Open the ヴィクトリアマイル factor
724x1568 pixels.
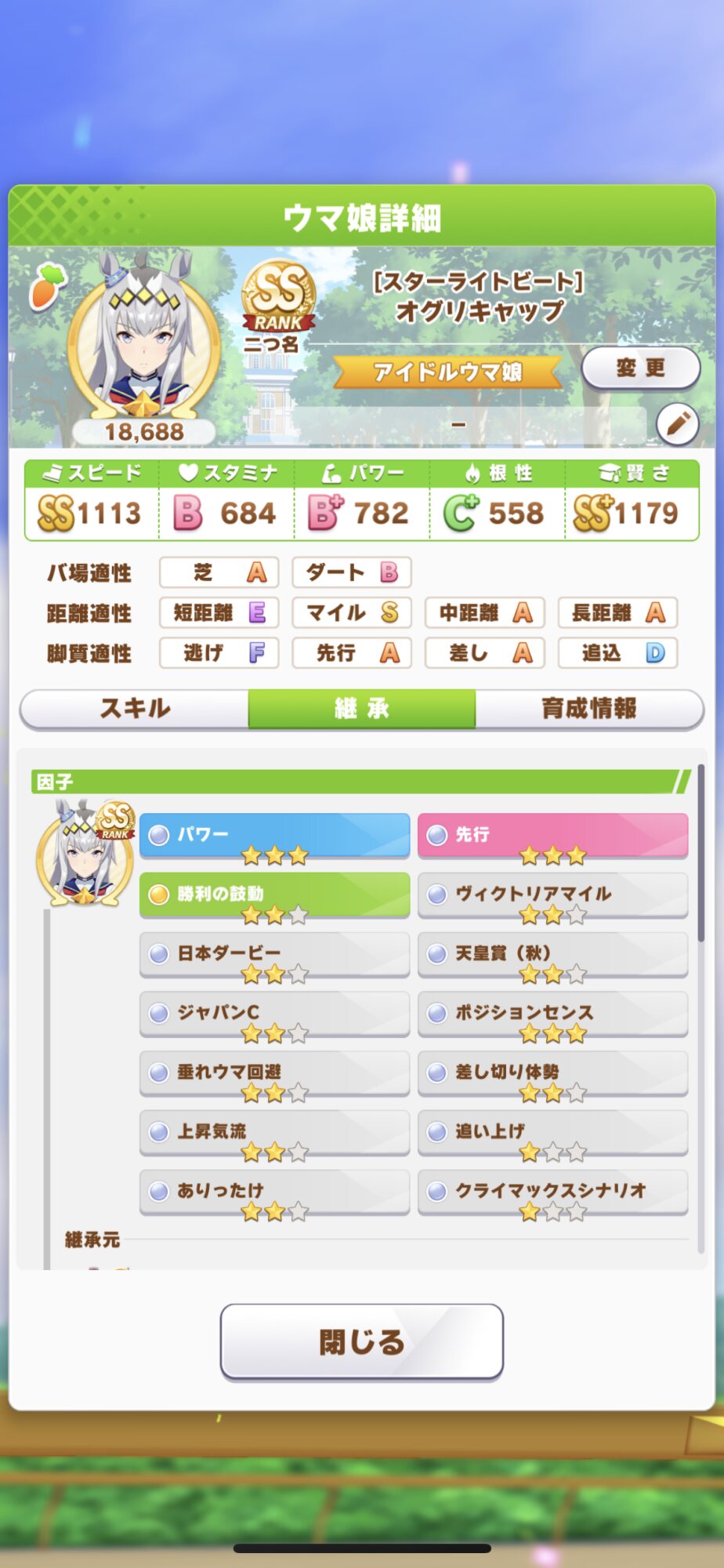[552, 895]
